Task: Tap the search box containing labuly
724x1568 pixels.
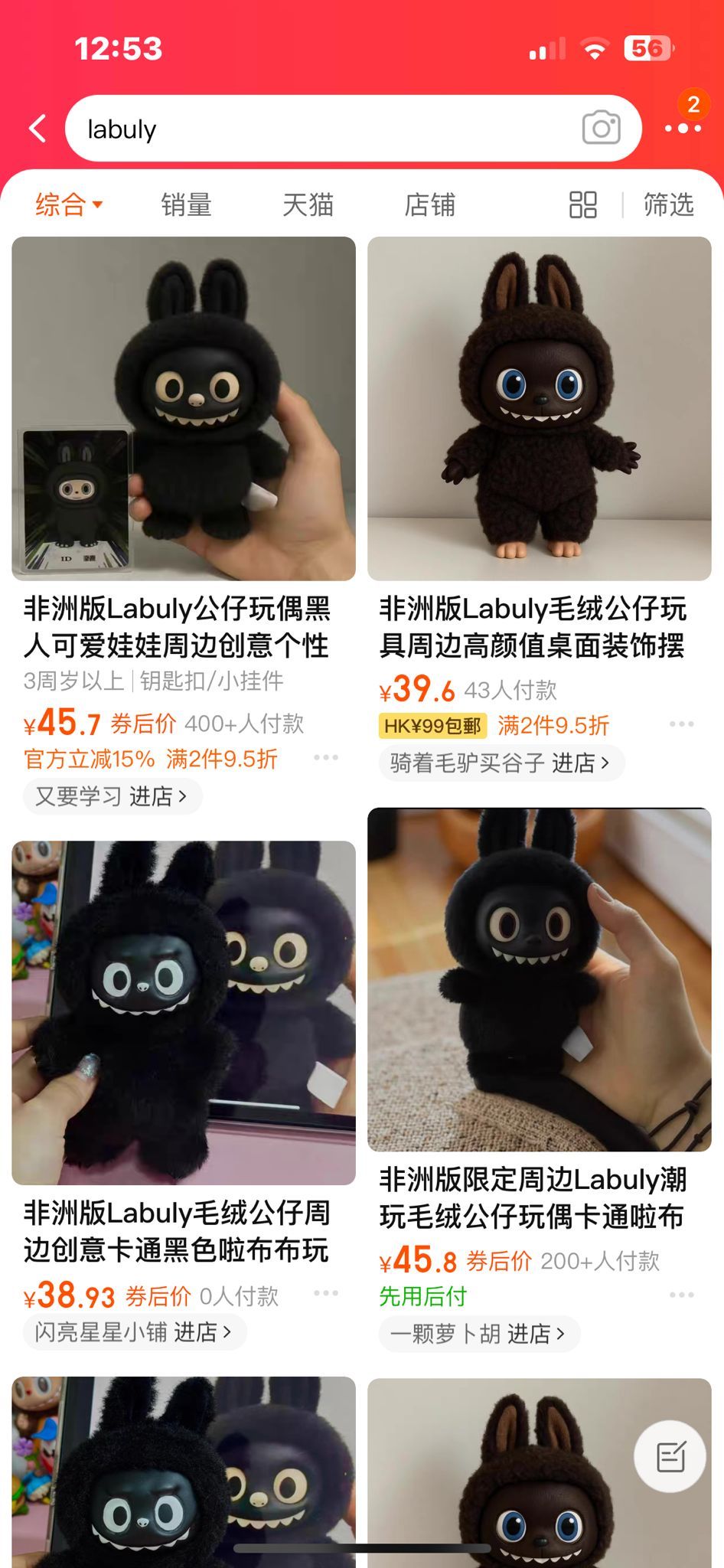Action: point(321,129)
